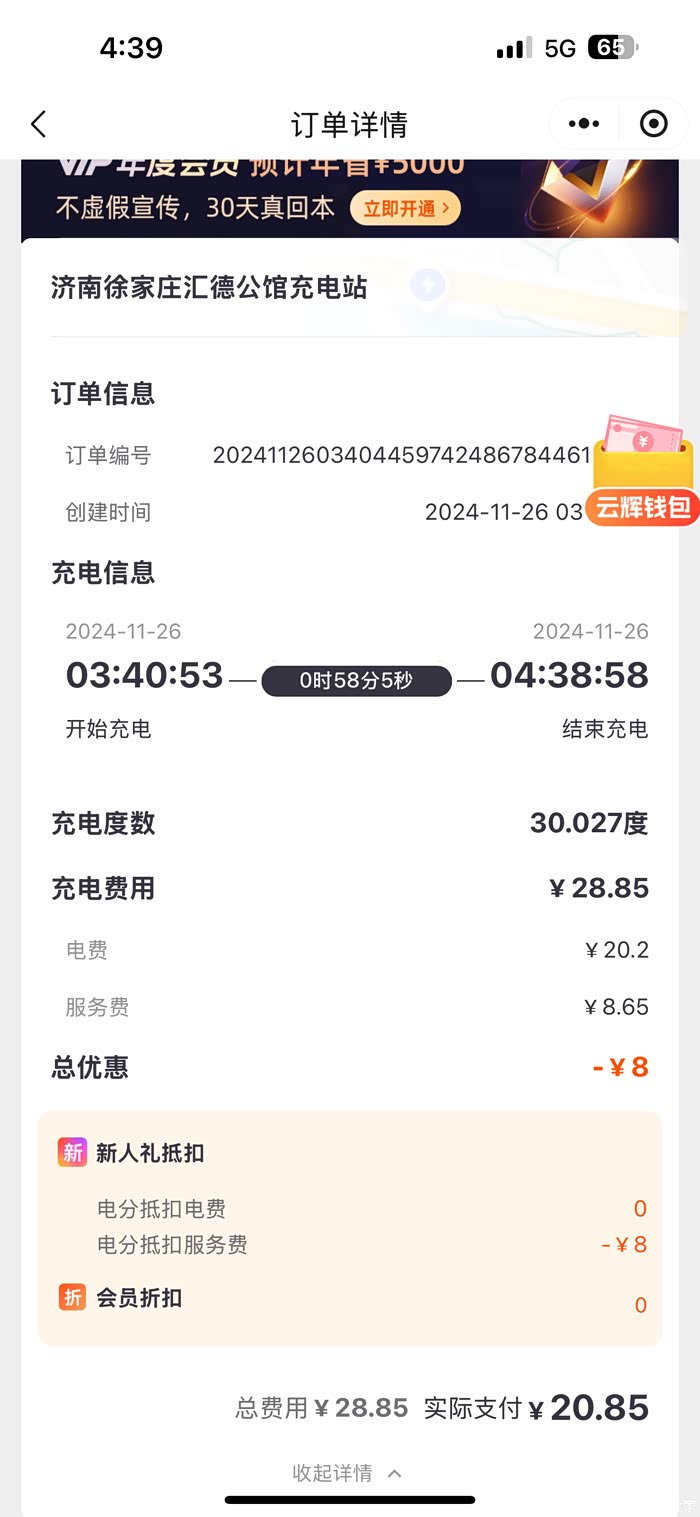Open the 济南徐家庄汇德公馆充电站 station header

click(x=210, y=288)
